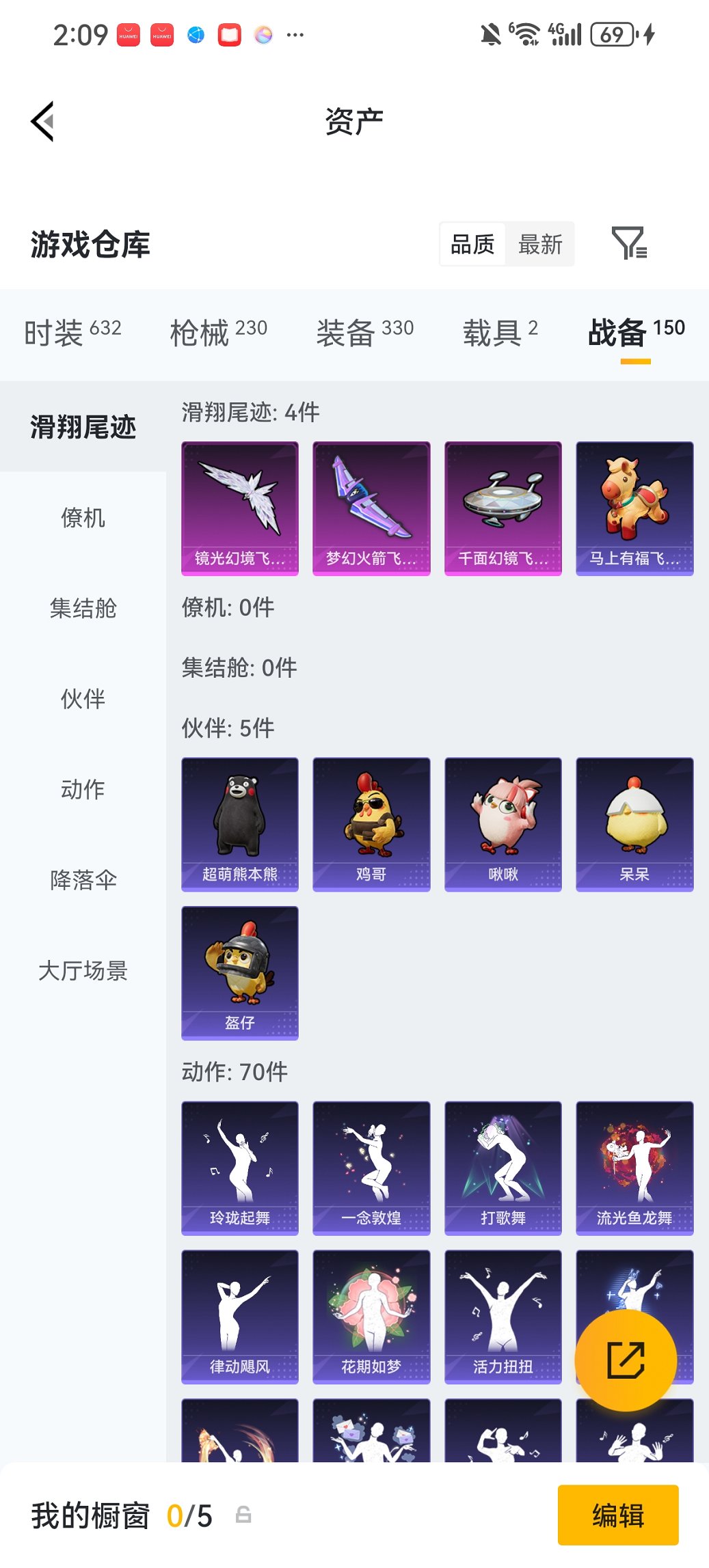Open the 打歌舞 emote thumbnail
The image size is (709, 1568).
[x=503, y=1168]
